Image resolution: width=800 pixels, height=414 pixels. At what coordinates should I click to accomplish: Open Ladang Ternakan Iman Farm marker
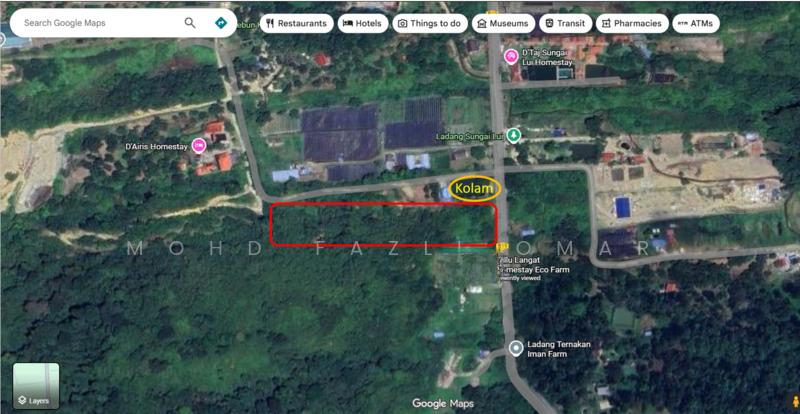(x=515, y=348)
